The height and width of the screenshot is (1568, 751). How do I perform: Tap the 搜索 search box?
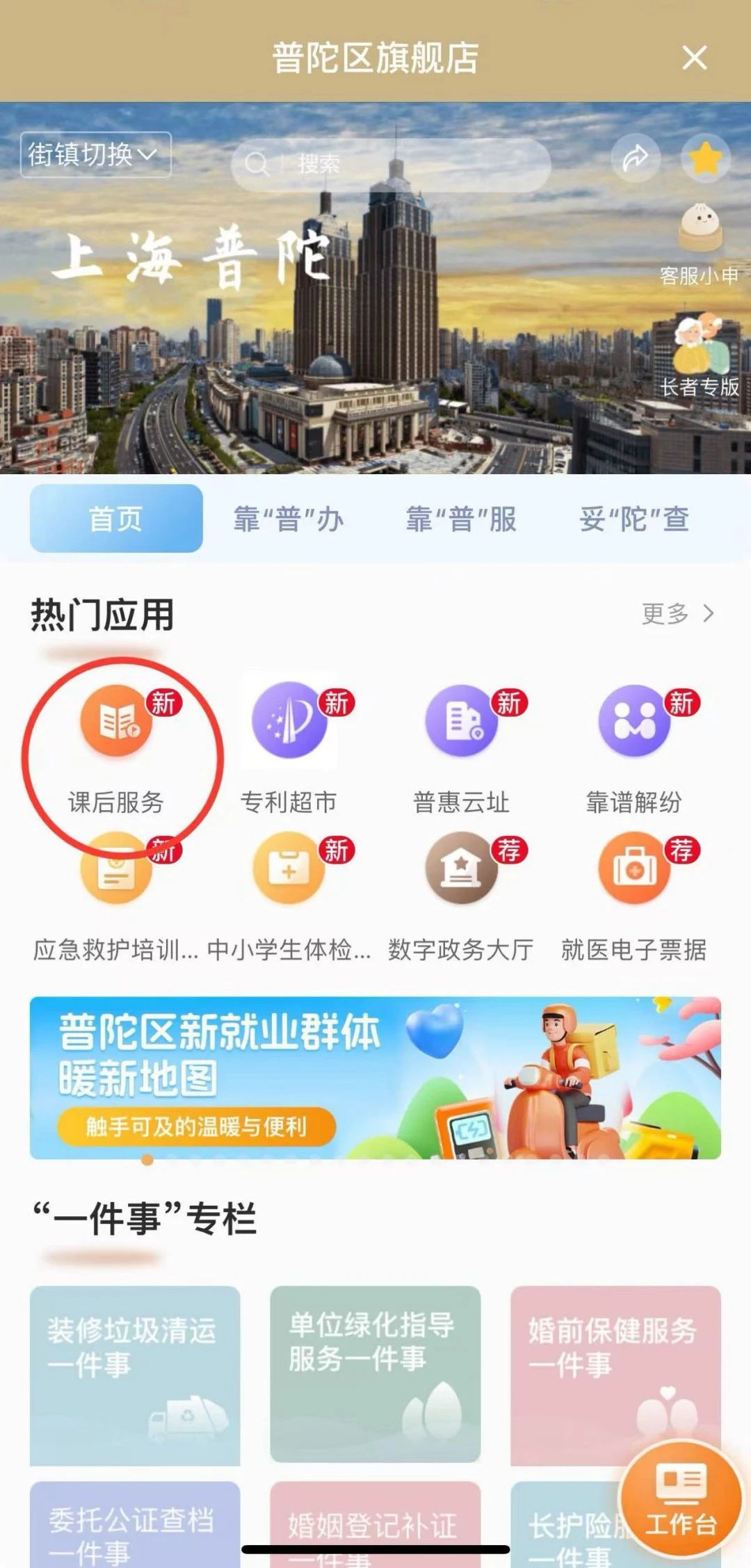coord(389,164)
